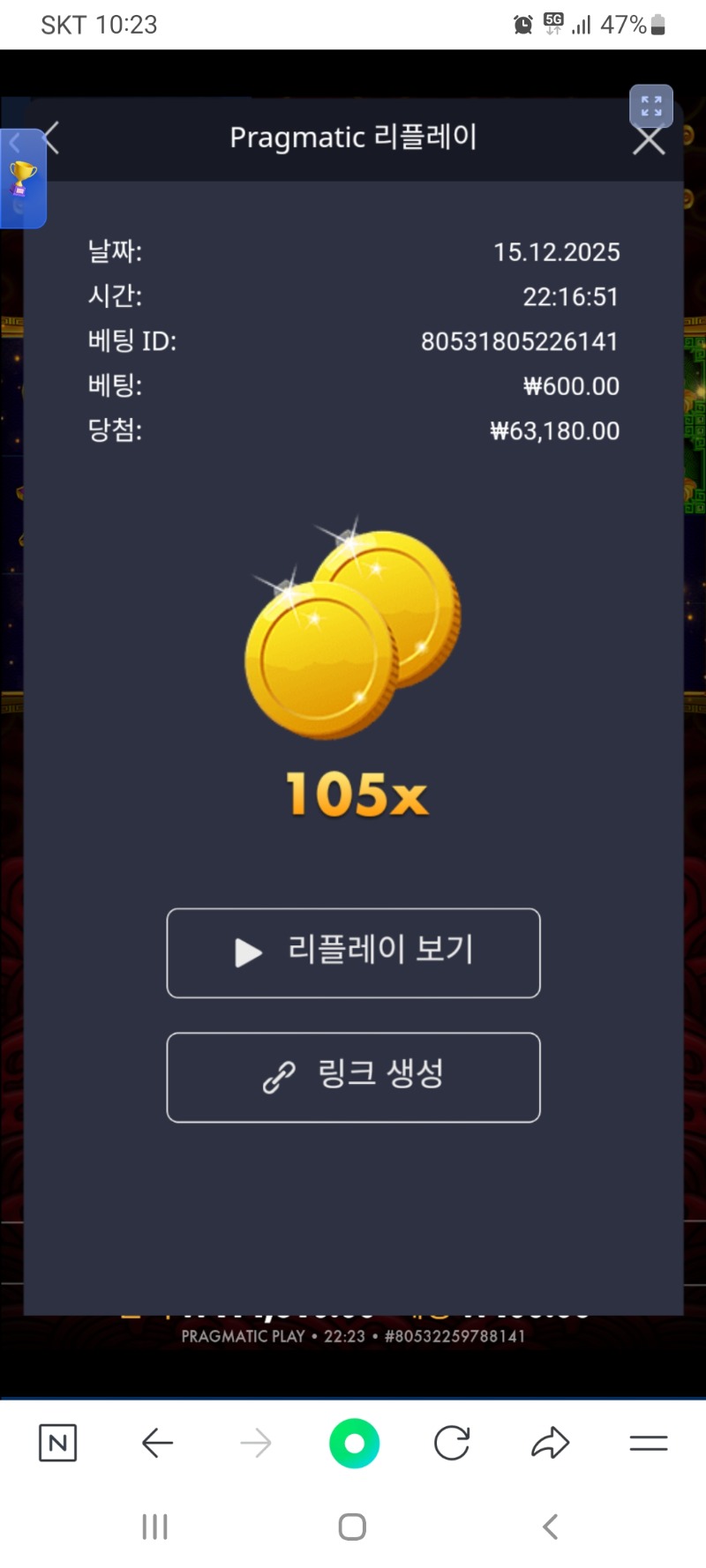Go to the system home screen
This screenshot has width=706, height=1568.
pos(352,1527)
